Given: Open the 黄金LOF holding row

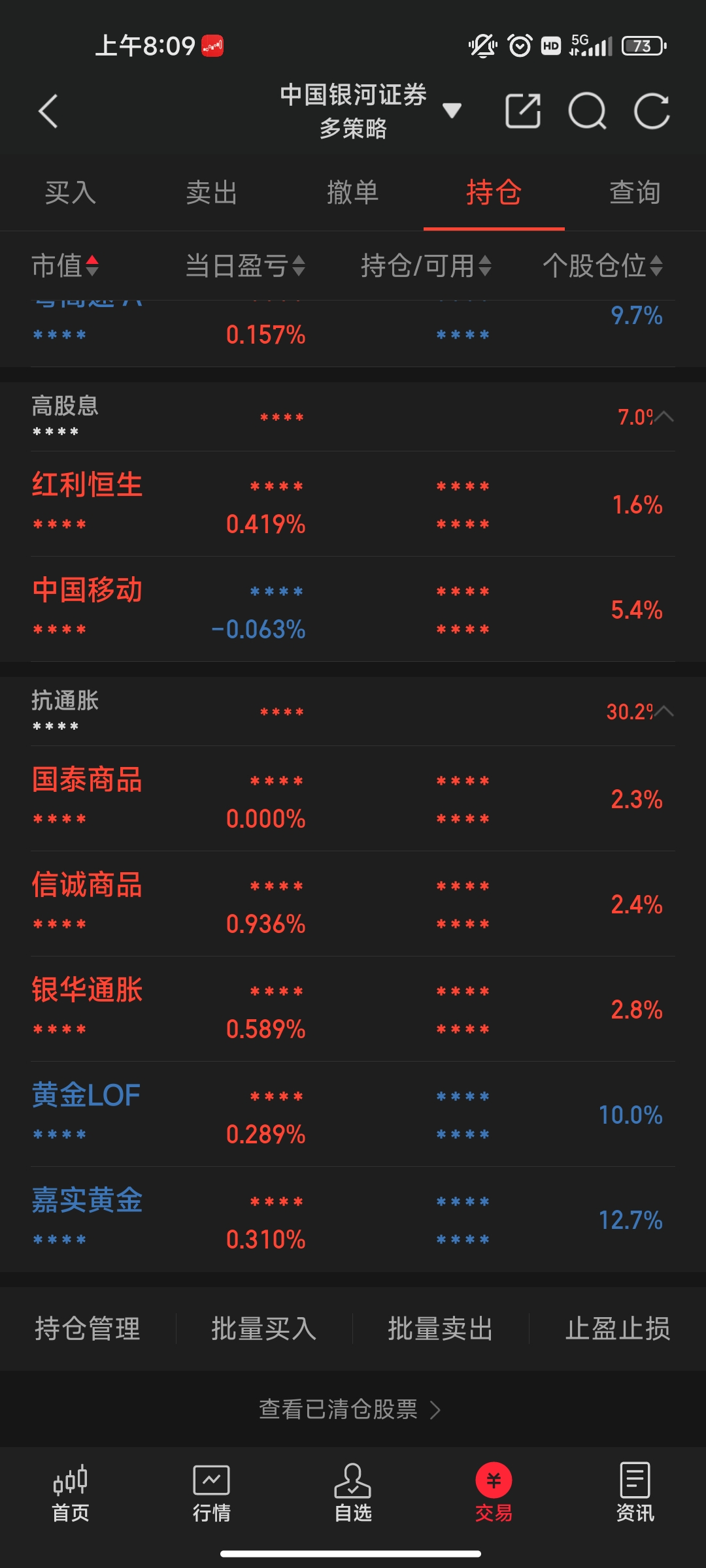Looking at the screenshot, I should (x=353, y=1115).
